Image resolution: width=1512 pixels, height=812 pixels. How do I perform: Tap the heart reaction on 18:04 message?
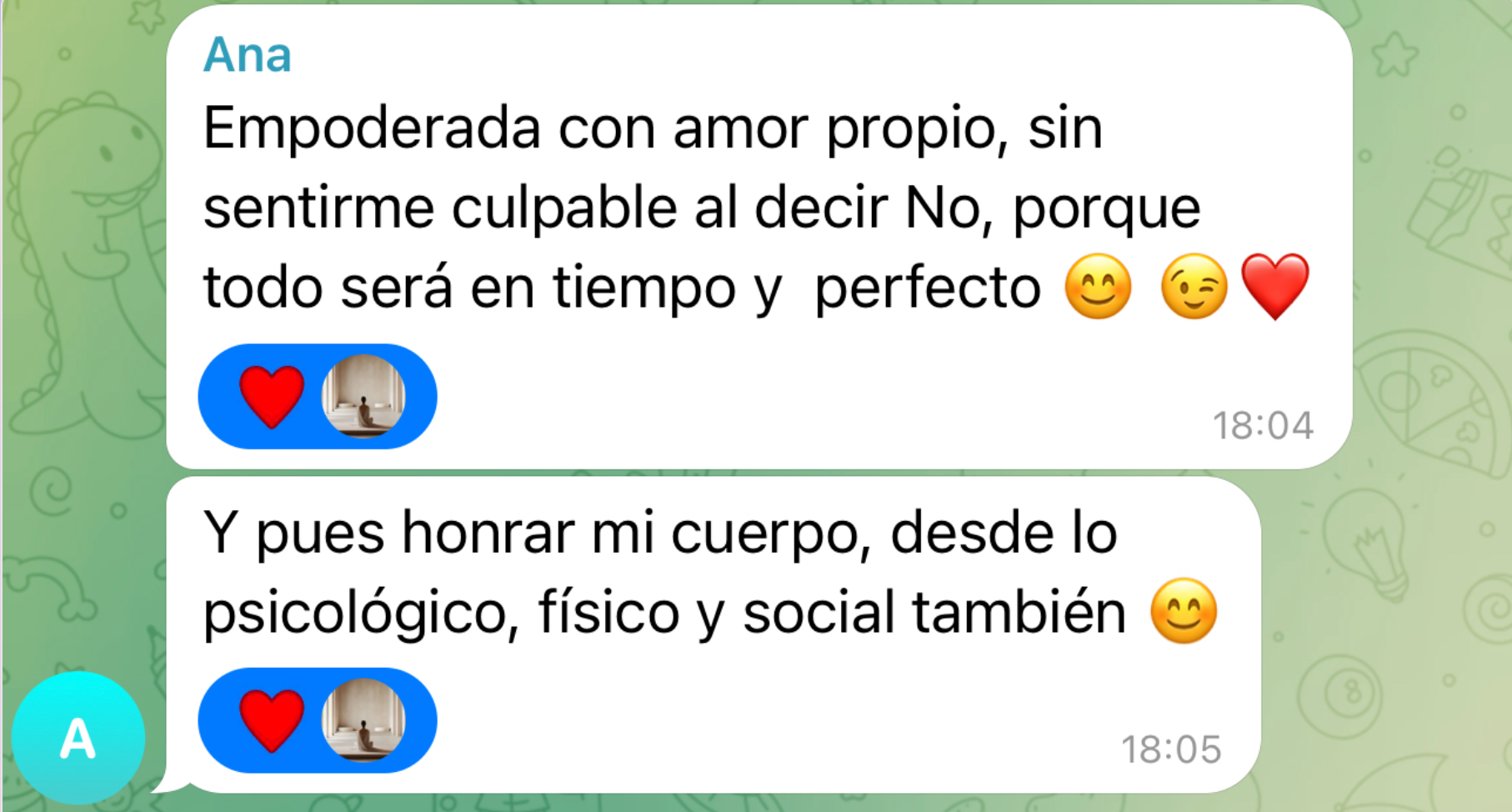(273, 397)
